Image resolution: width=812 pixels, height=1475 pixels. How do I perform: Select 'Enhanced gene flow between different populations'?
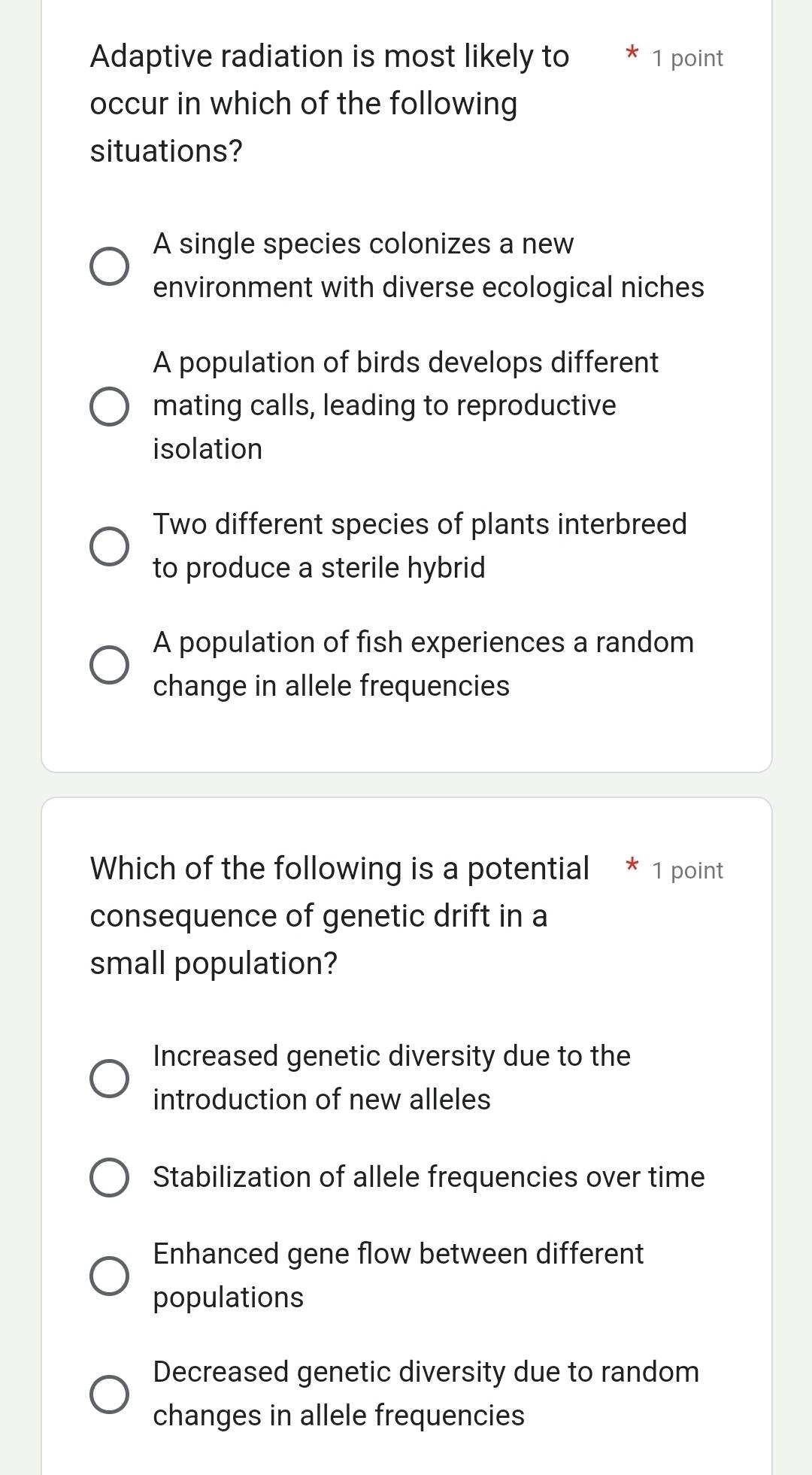110,1275
